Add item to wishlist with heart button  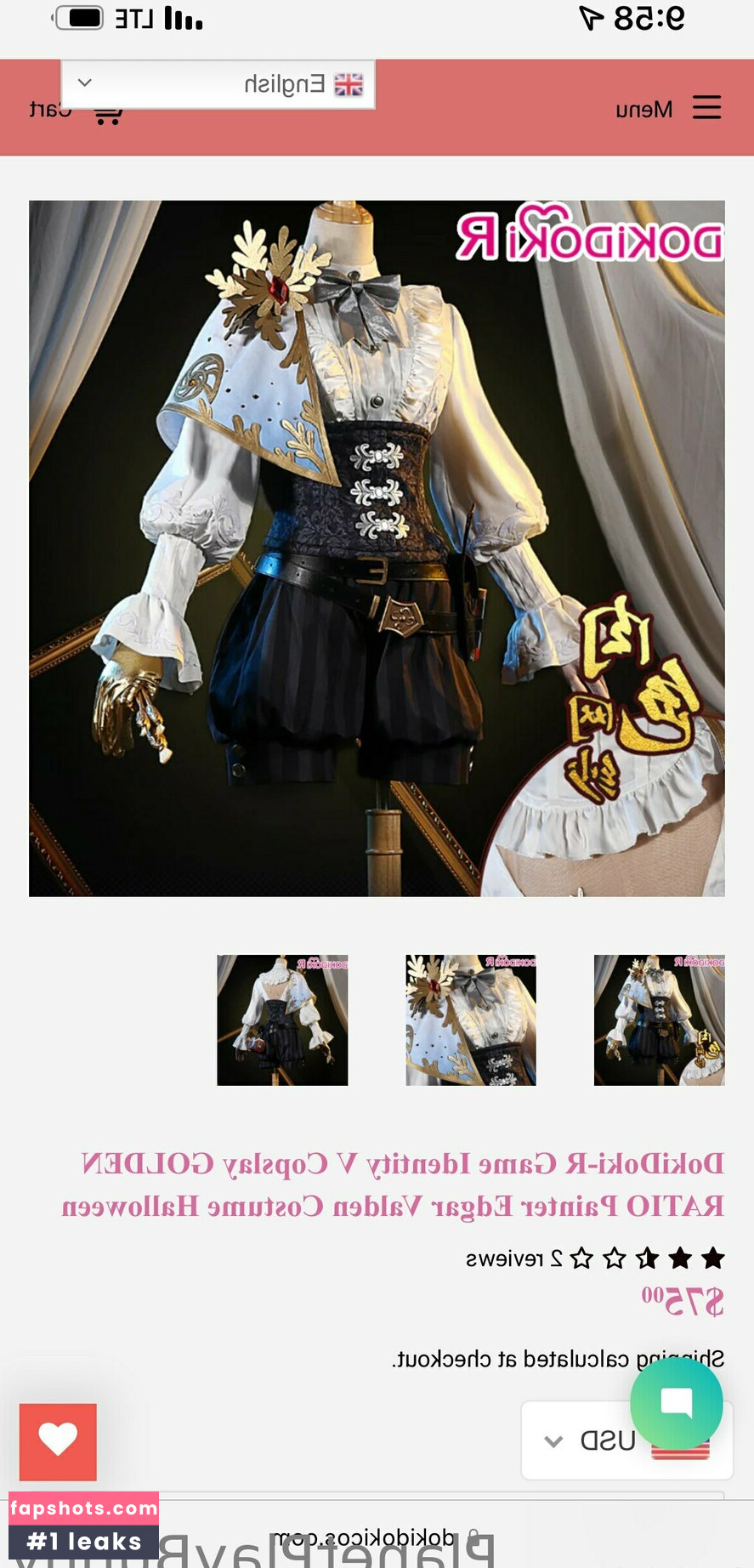coord(58,1441)
